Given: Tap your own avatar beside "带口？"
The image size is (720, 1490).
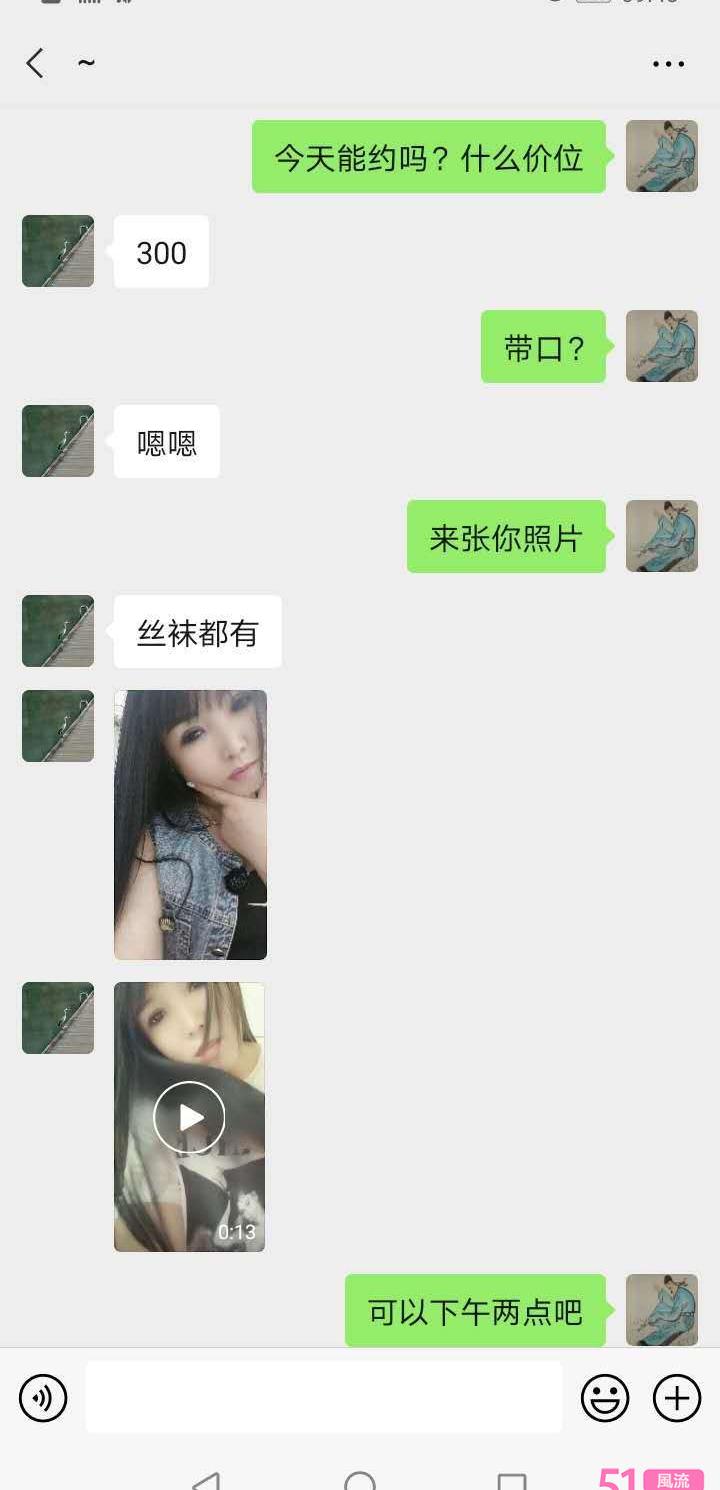Looking at the screenshot, I should pos(661,347).
